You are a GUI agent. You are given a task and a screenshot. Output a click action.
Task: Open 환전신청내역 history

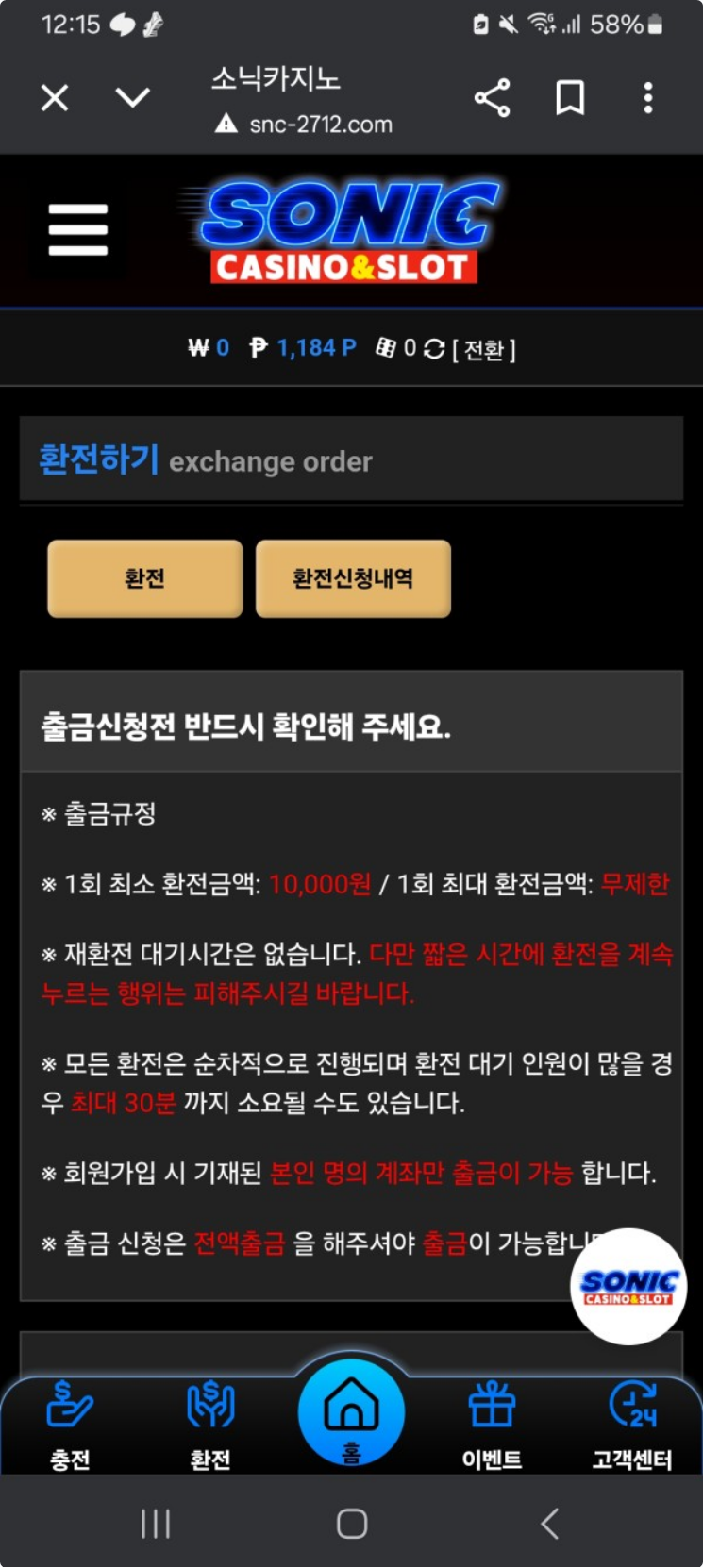pyautogui.click(x=353, y=578)
